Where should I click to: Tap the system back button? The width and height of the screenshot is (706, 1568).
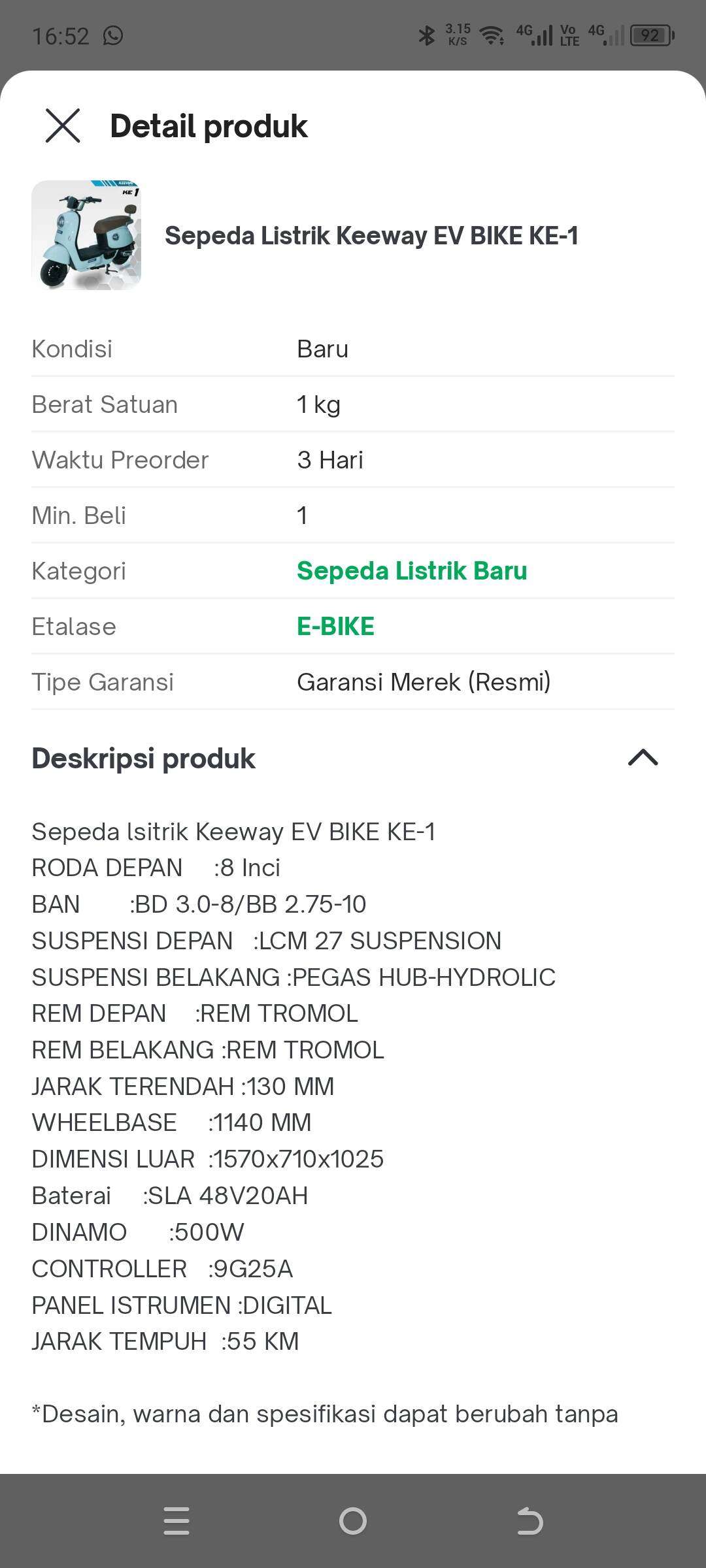pyautogui.click(x=529, y=1521)
